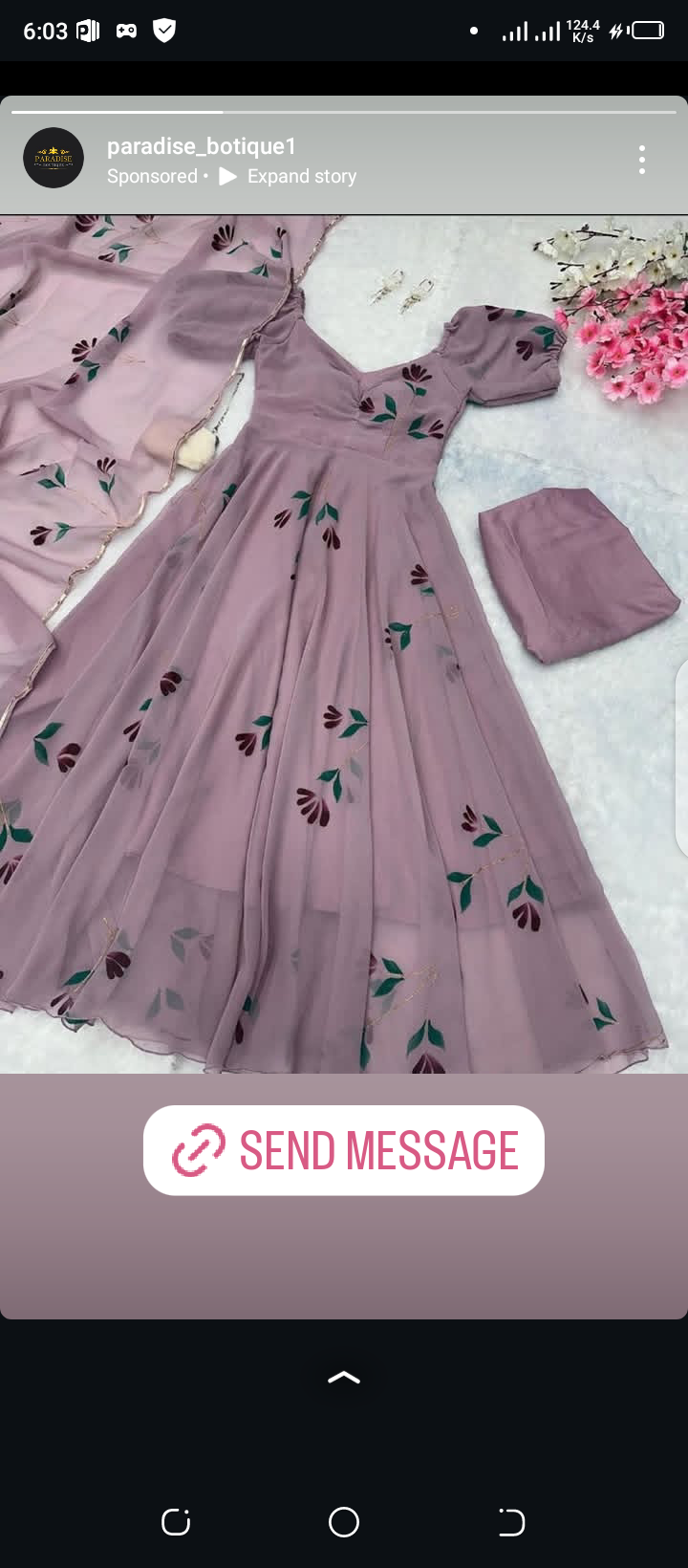
Task: Go to the home screen
Action: tap(344, 1522)
